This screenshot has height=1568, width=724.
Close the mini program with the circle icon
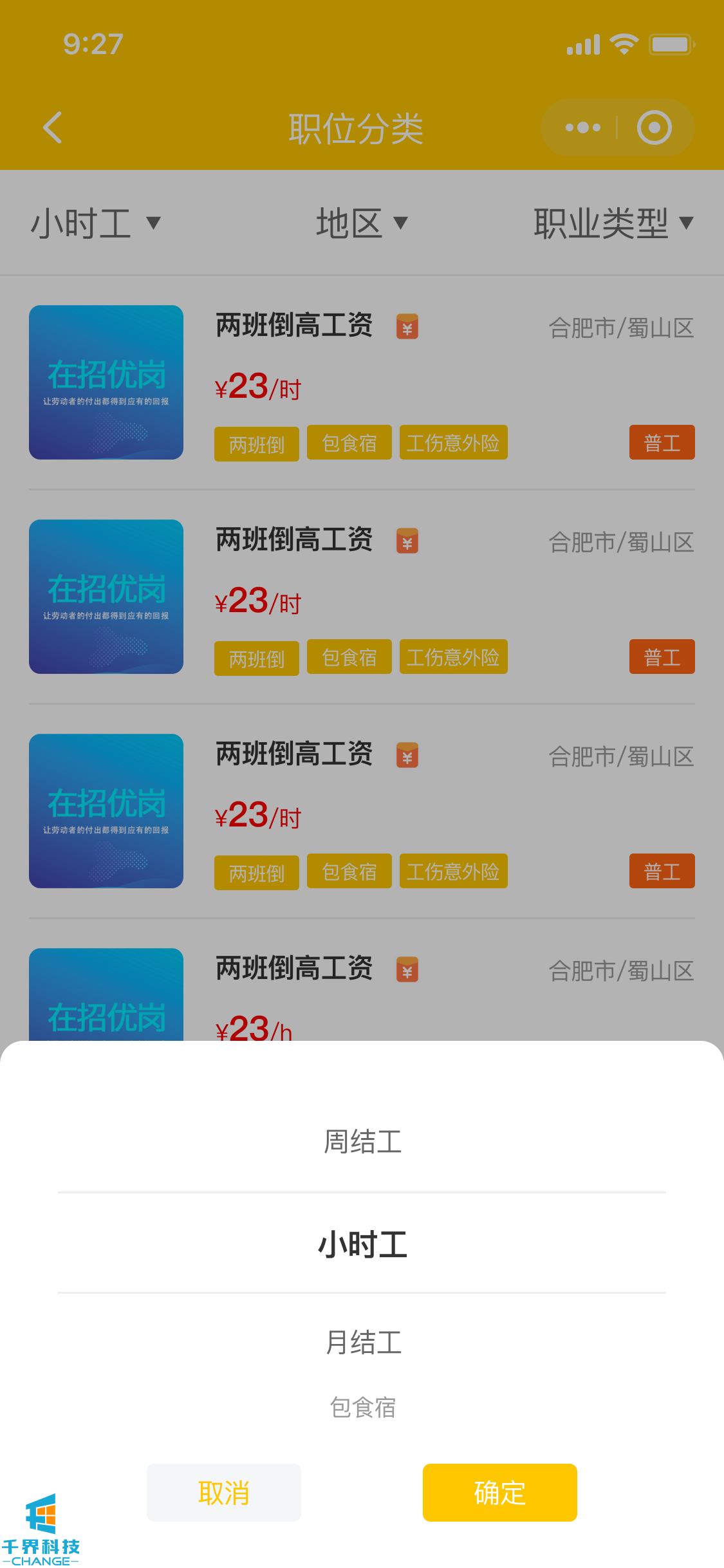point(654,127)
